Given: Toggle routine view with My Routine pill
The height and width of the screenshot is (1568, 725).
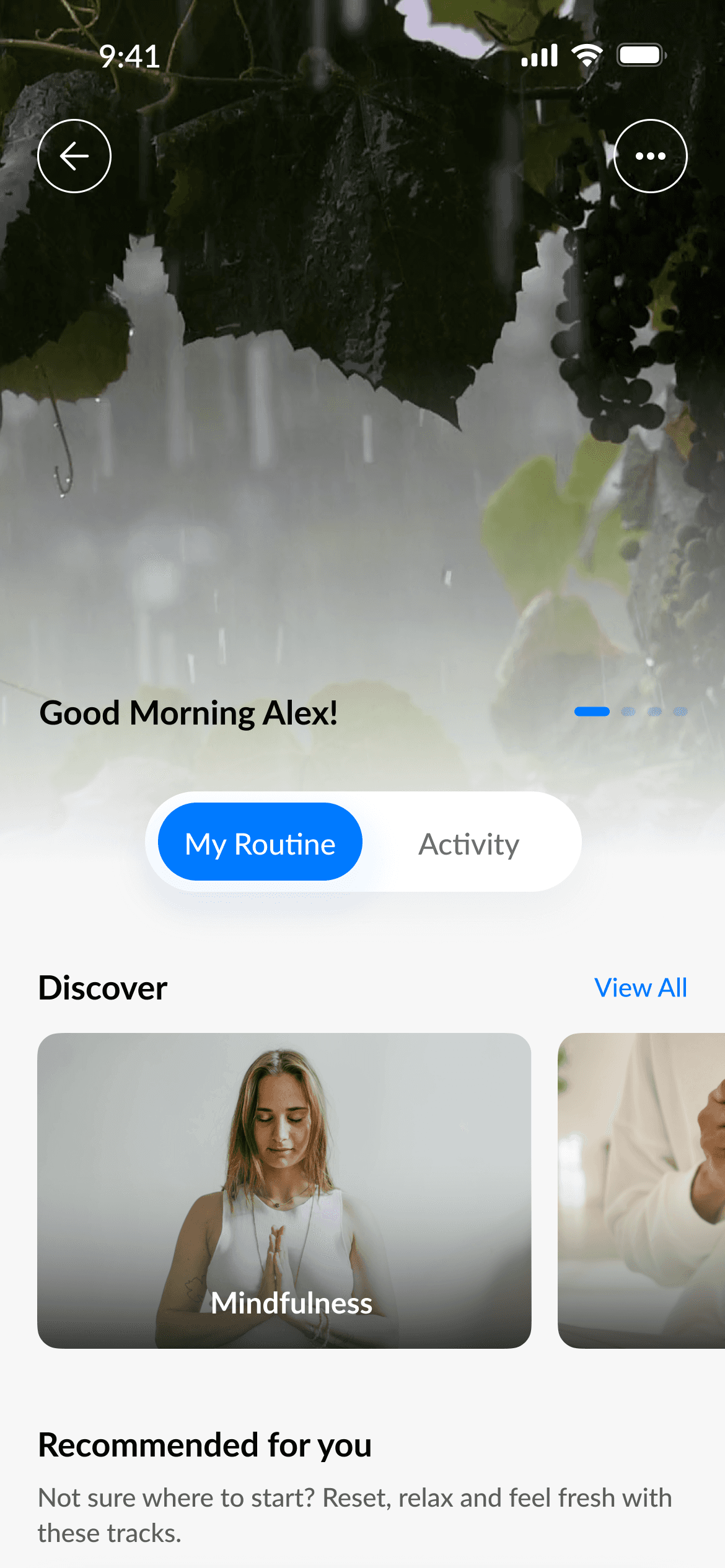Looking at the screenshot, I should click(x=260, y=842).
